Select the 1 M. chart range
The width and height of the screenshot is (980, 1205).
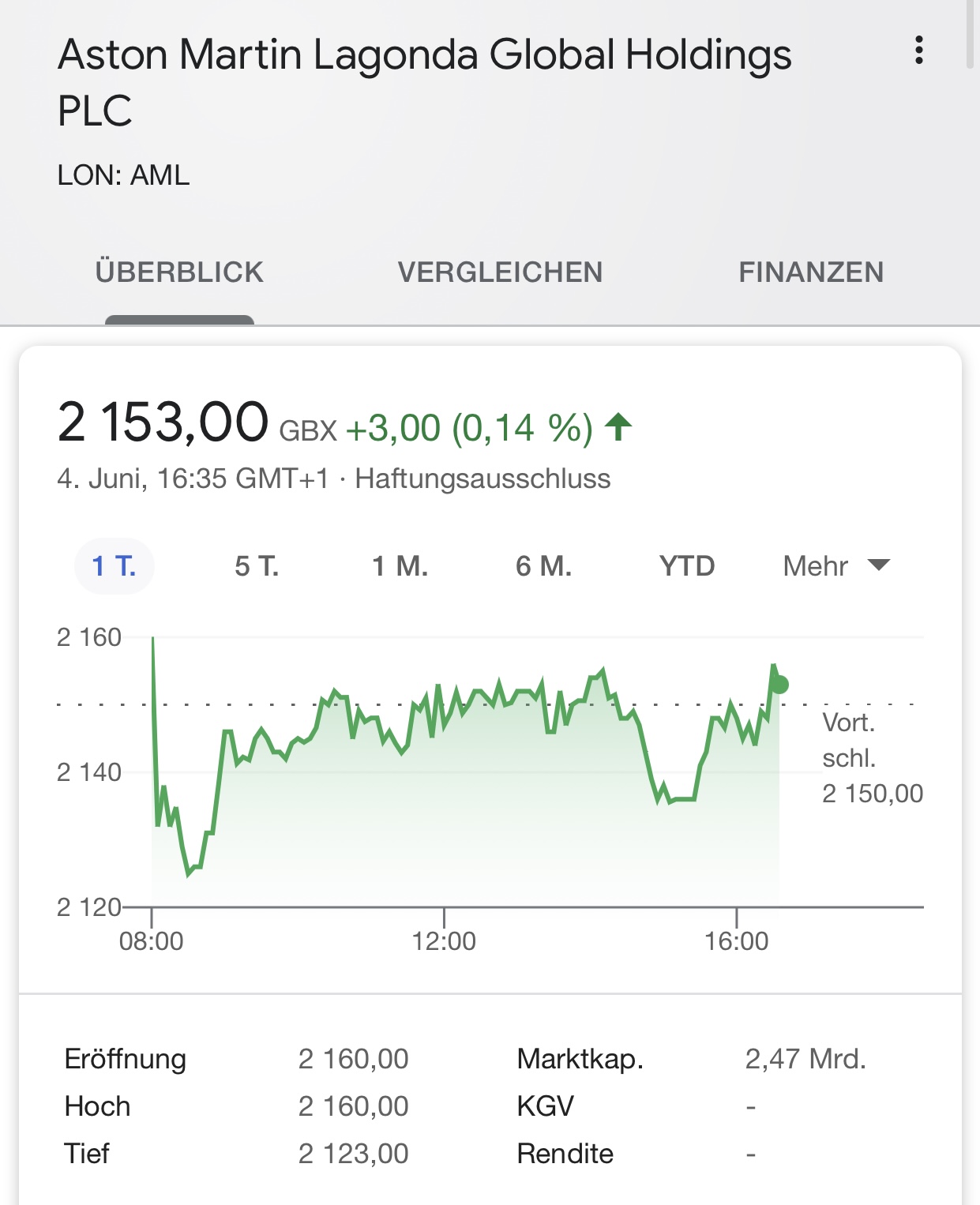[x=400, y=566]
